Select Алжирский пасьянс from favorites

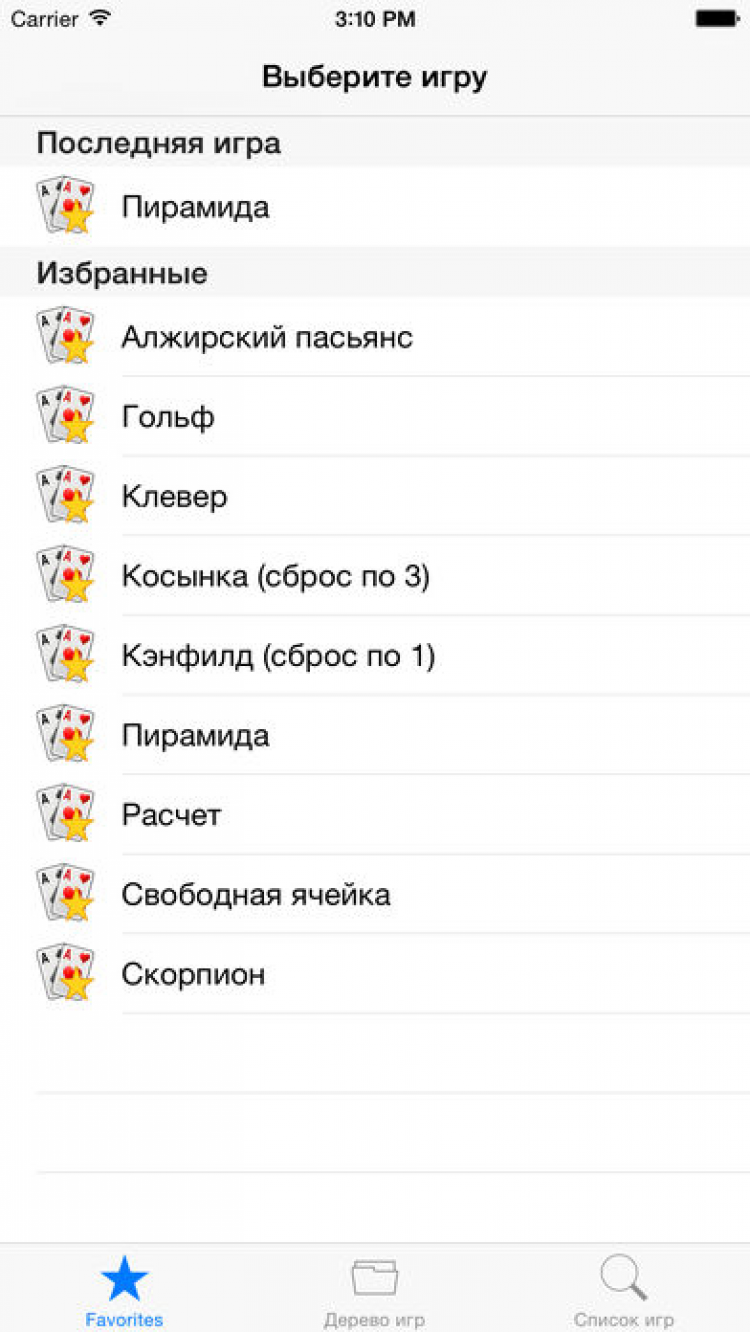point(267,337)
